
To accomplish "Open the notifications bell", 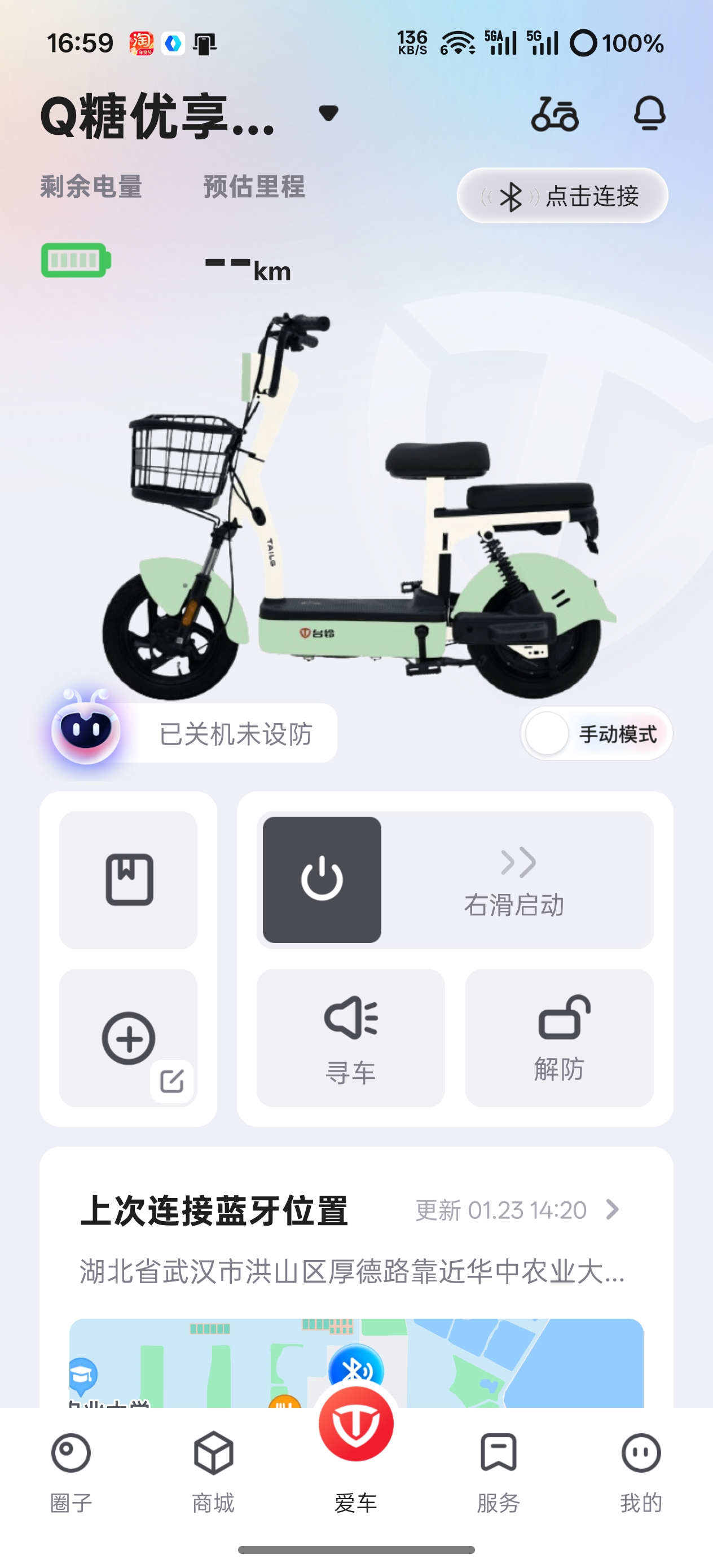I will 649,113.
